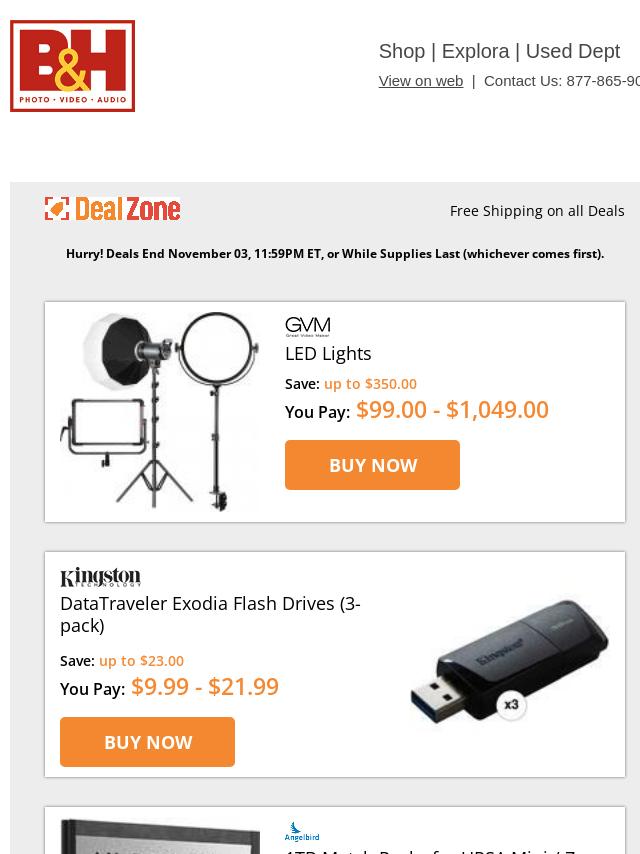Open DataTraveler Exodia Flash Drives title
This screenshot has height=854, width=640.
click(210, 614)
